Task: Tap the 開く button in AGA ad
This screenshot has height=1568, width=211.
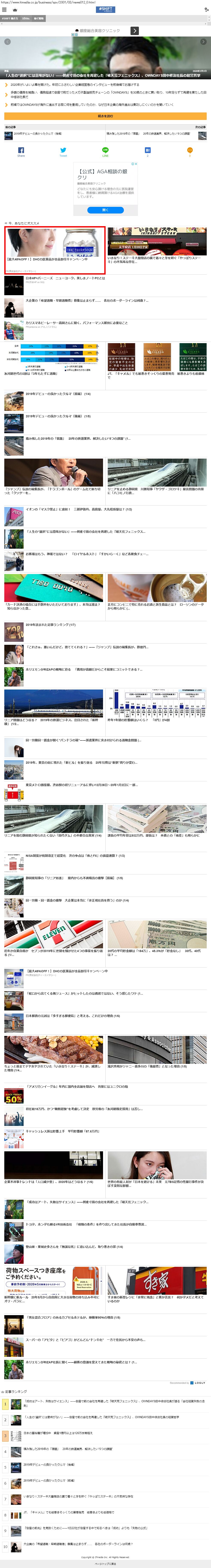Action: coord(105,210)
